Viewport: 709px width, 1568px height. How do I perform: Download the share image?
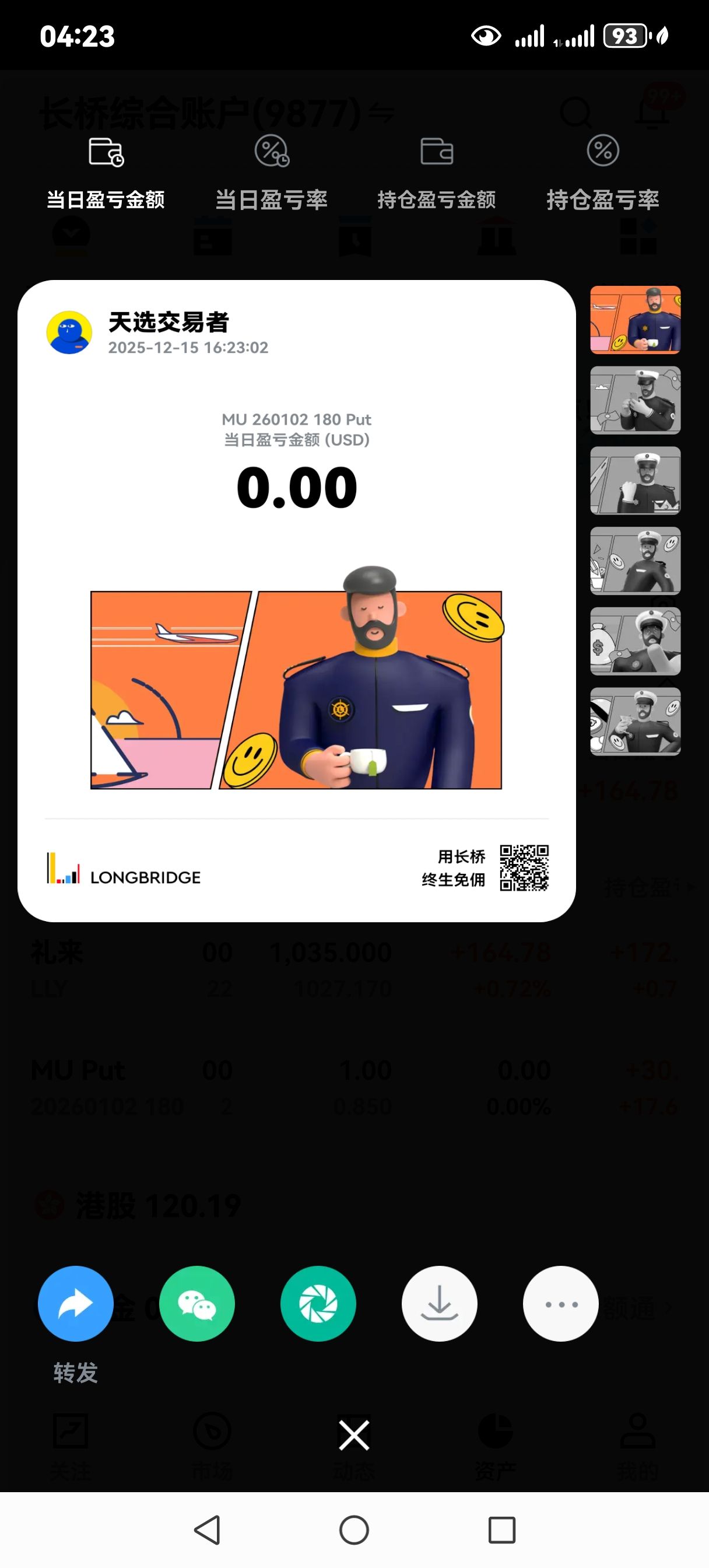[439, 1303]
